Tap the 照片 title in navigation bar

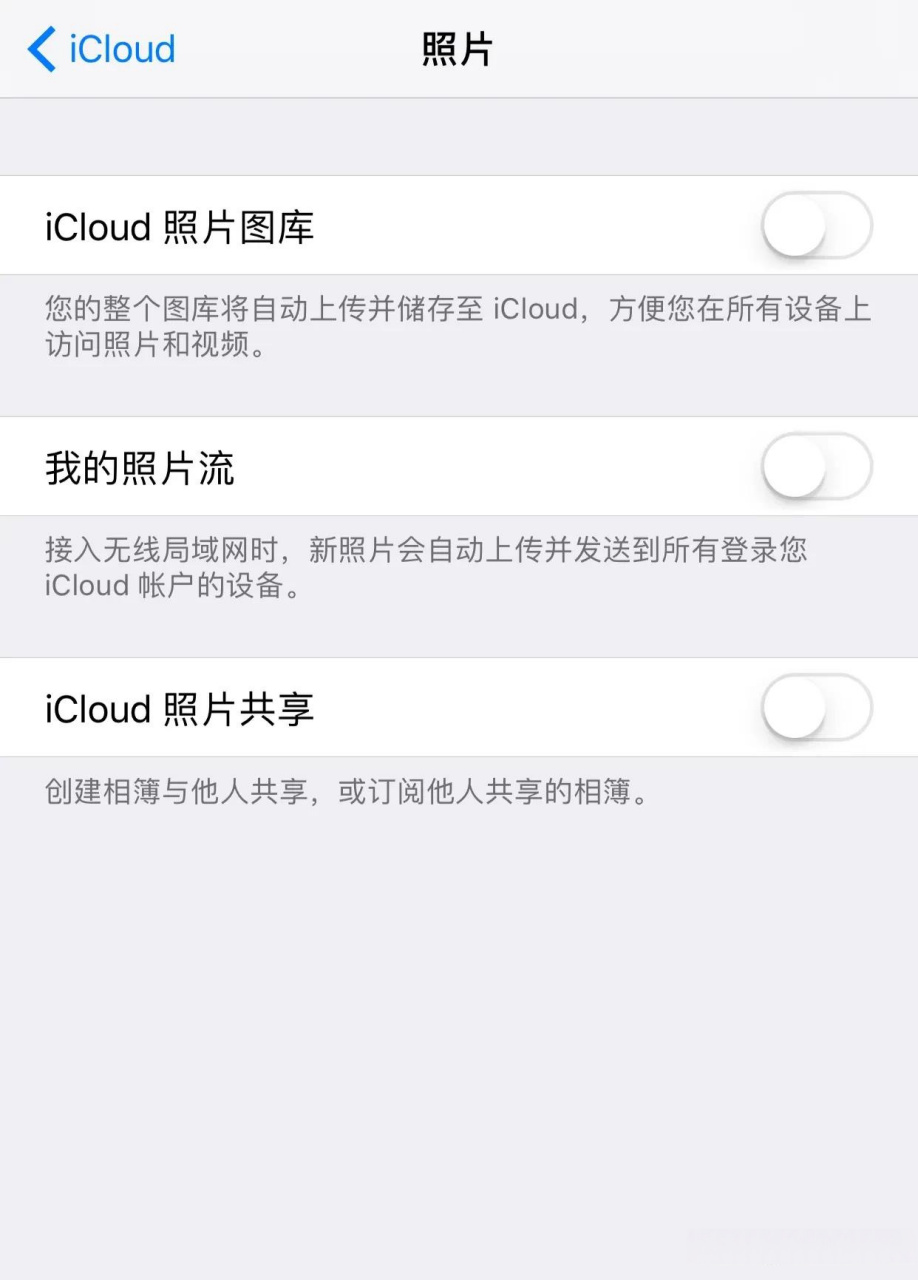pyautogui.click(x=458, y=49)
